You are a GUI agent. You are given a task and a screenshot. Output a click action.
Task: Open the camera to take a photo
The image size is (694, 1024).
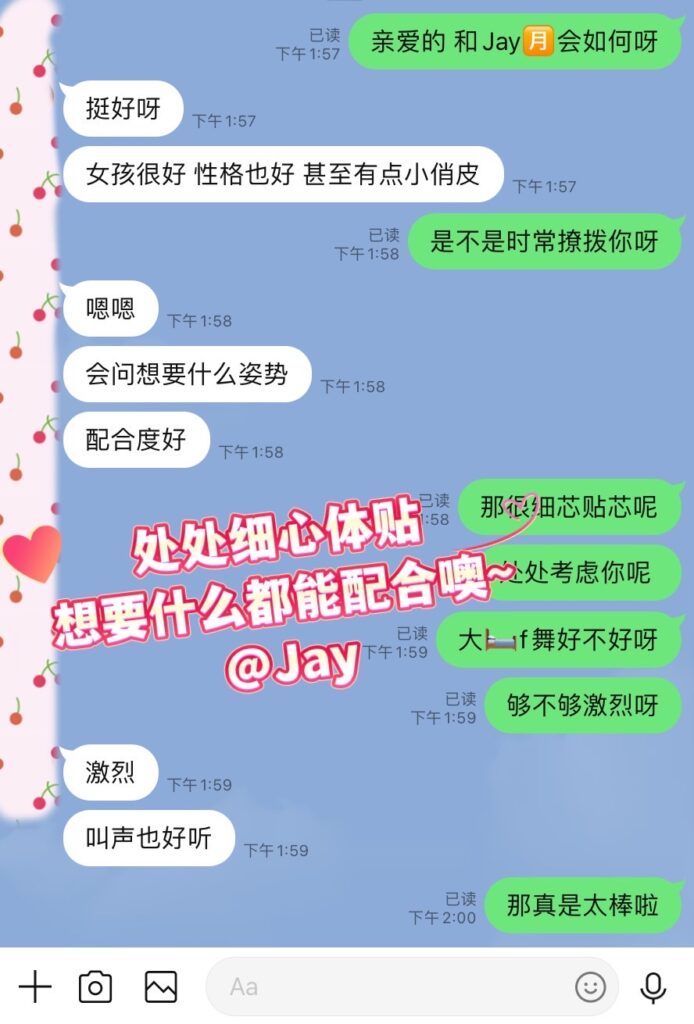(95, 987)
